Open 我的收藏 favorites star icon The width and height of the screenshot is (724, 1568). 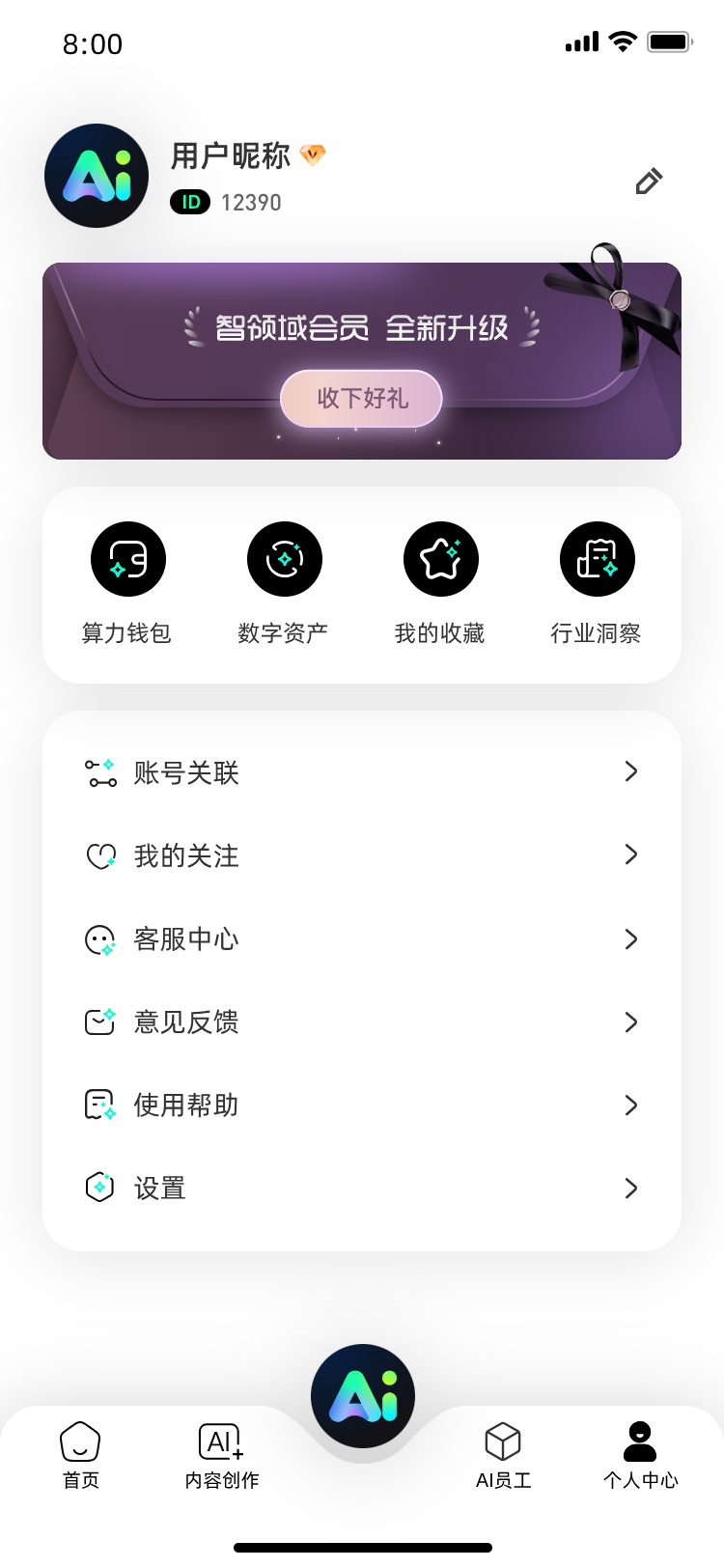click(x=440, y=558)
